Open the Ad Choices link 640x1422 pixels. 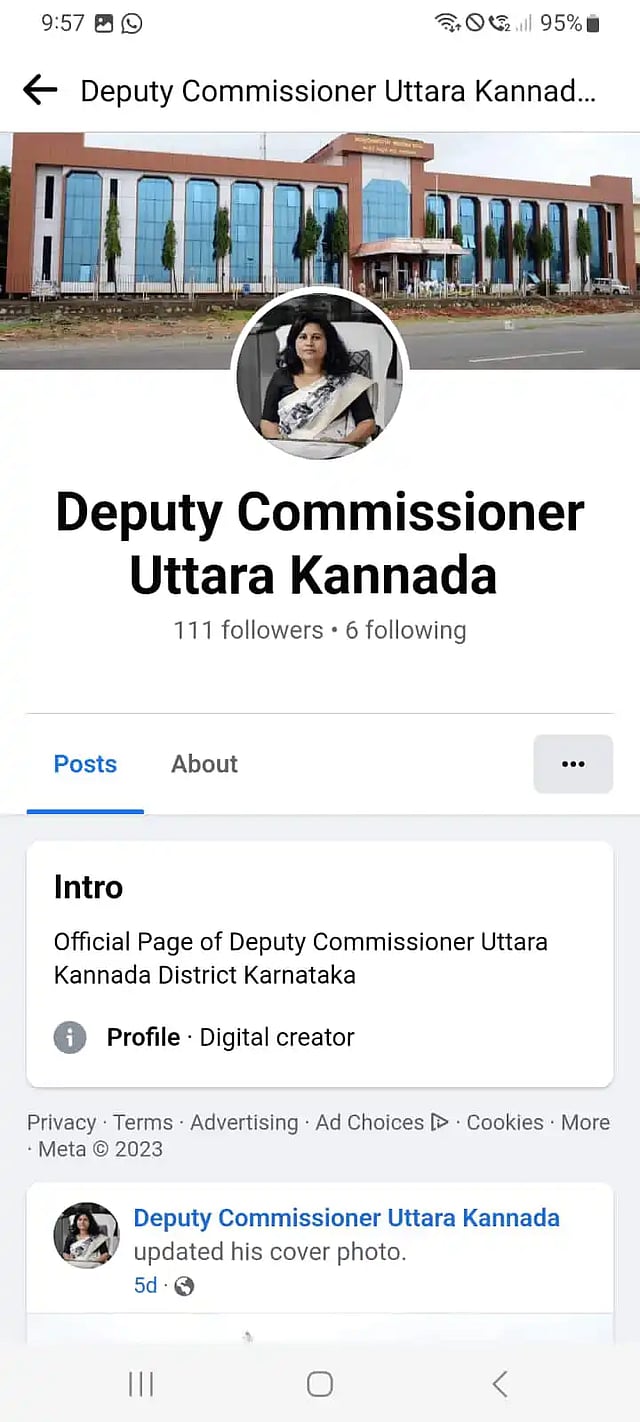pos(382,1123)
